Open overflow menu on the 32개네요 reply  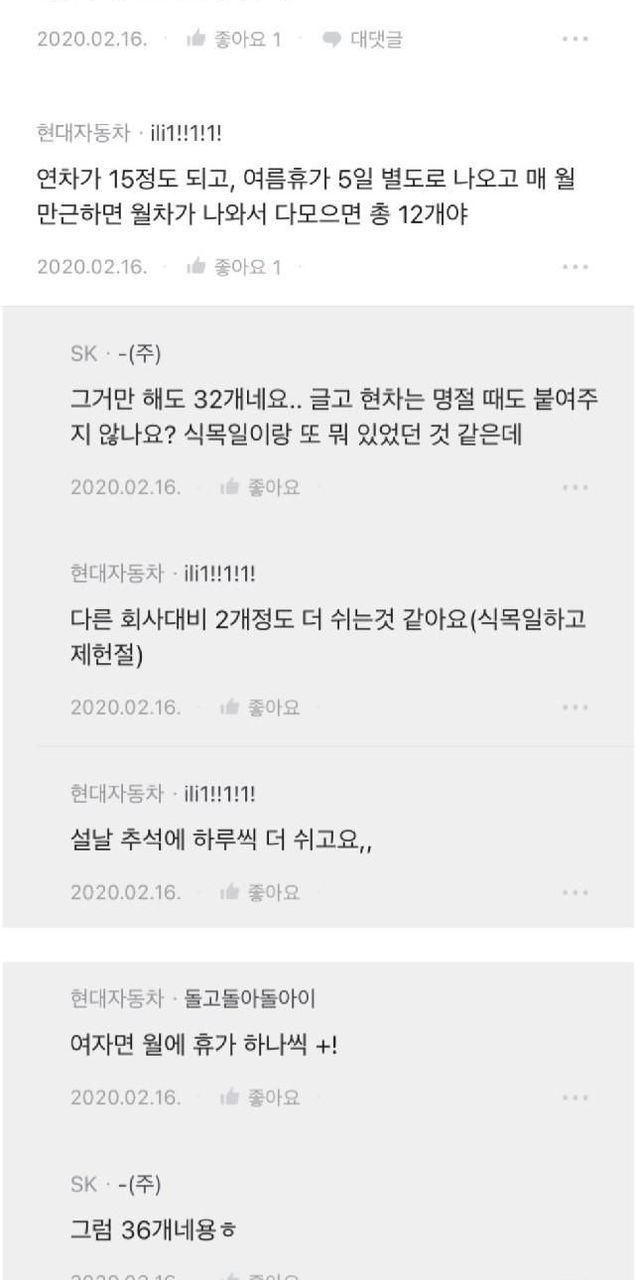575,487
